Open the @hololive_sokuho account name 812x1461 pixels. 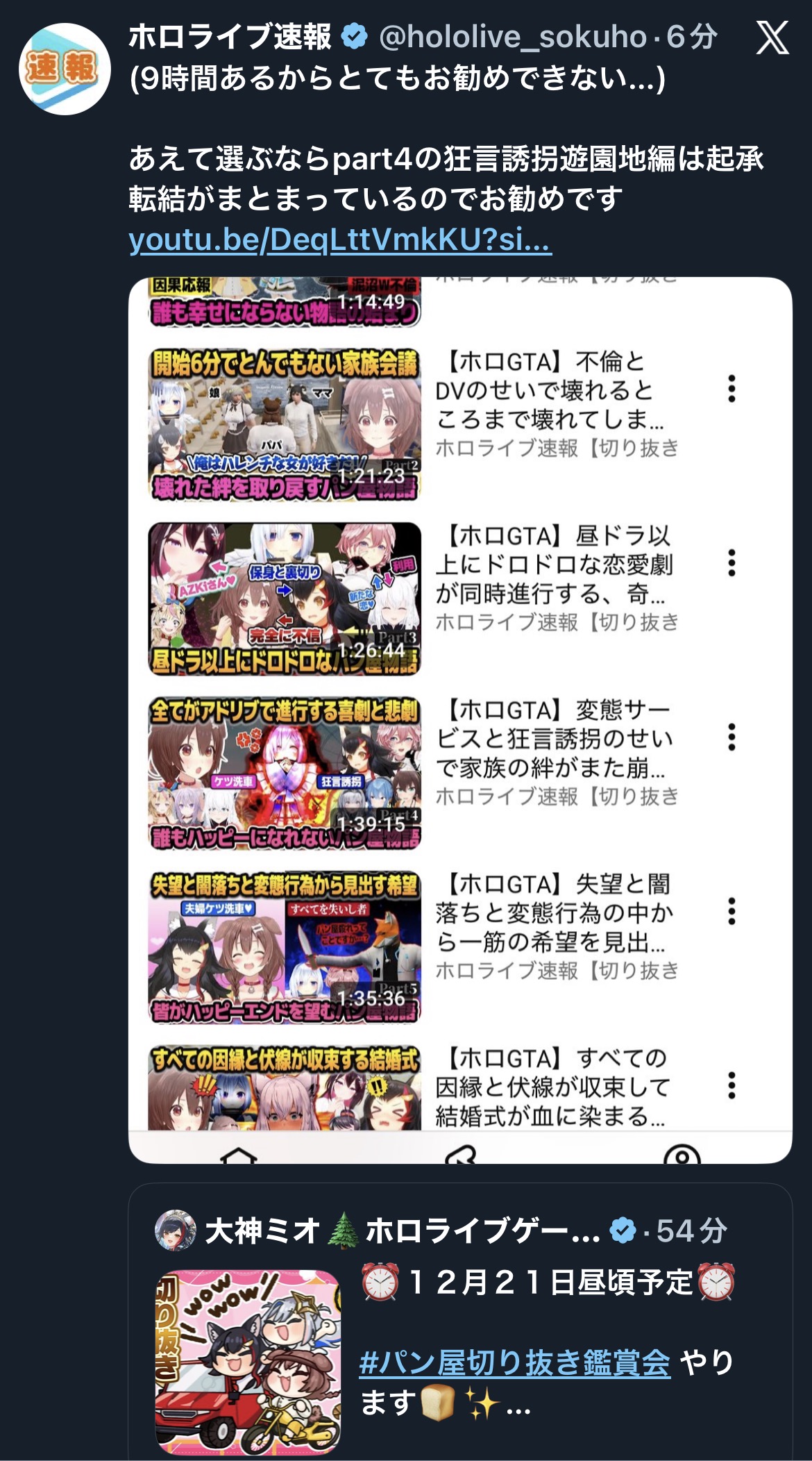(x=512, y=37)
